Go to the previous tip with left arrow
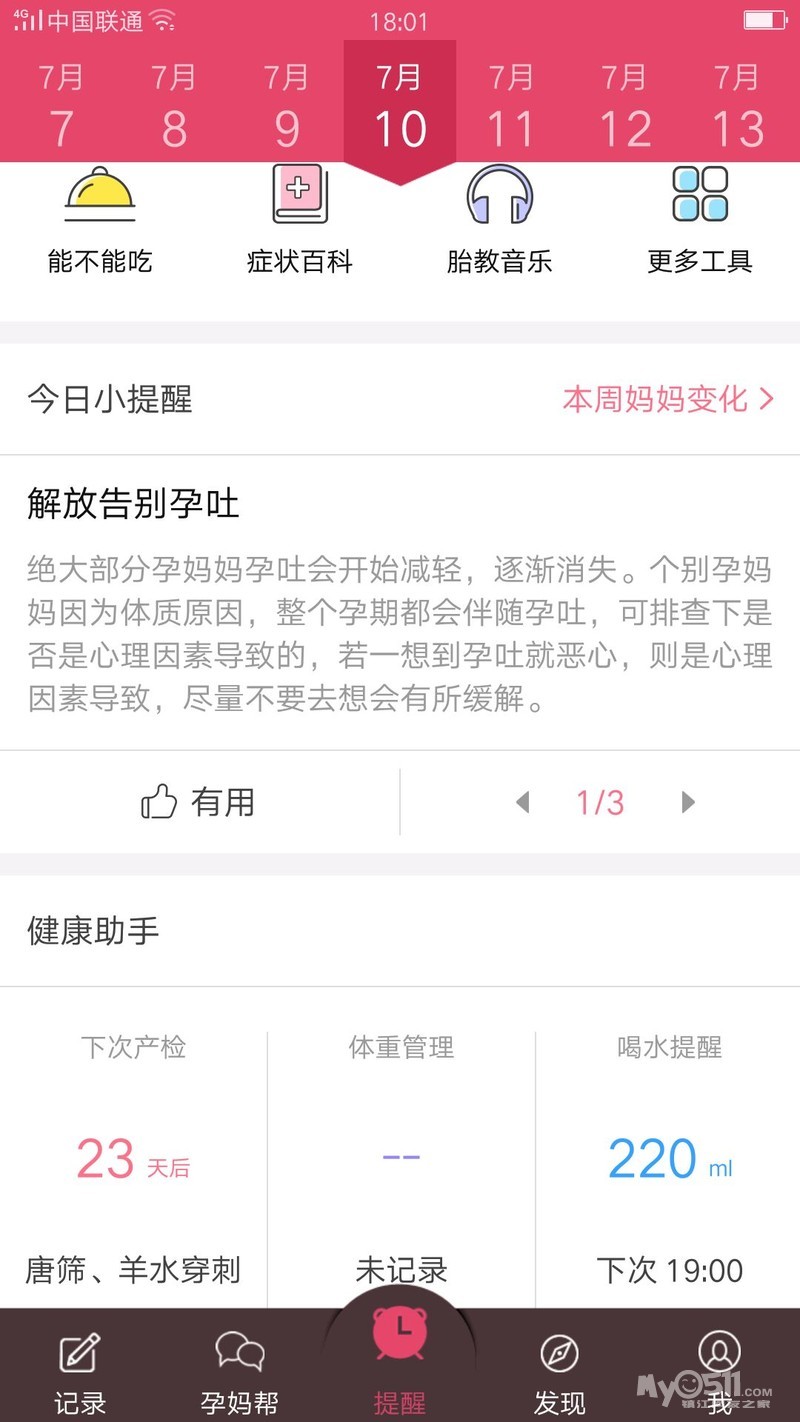The width and height of the screenshot is (800, 1422). pyautogui.click(x=522, y=802)
